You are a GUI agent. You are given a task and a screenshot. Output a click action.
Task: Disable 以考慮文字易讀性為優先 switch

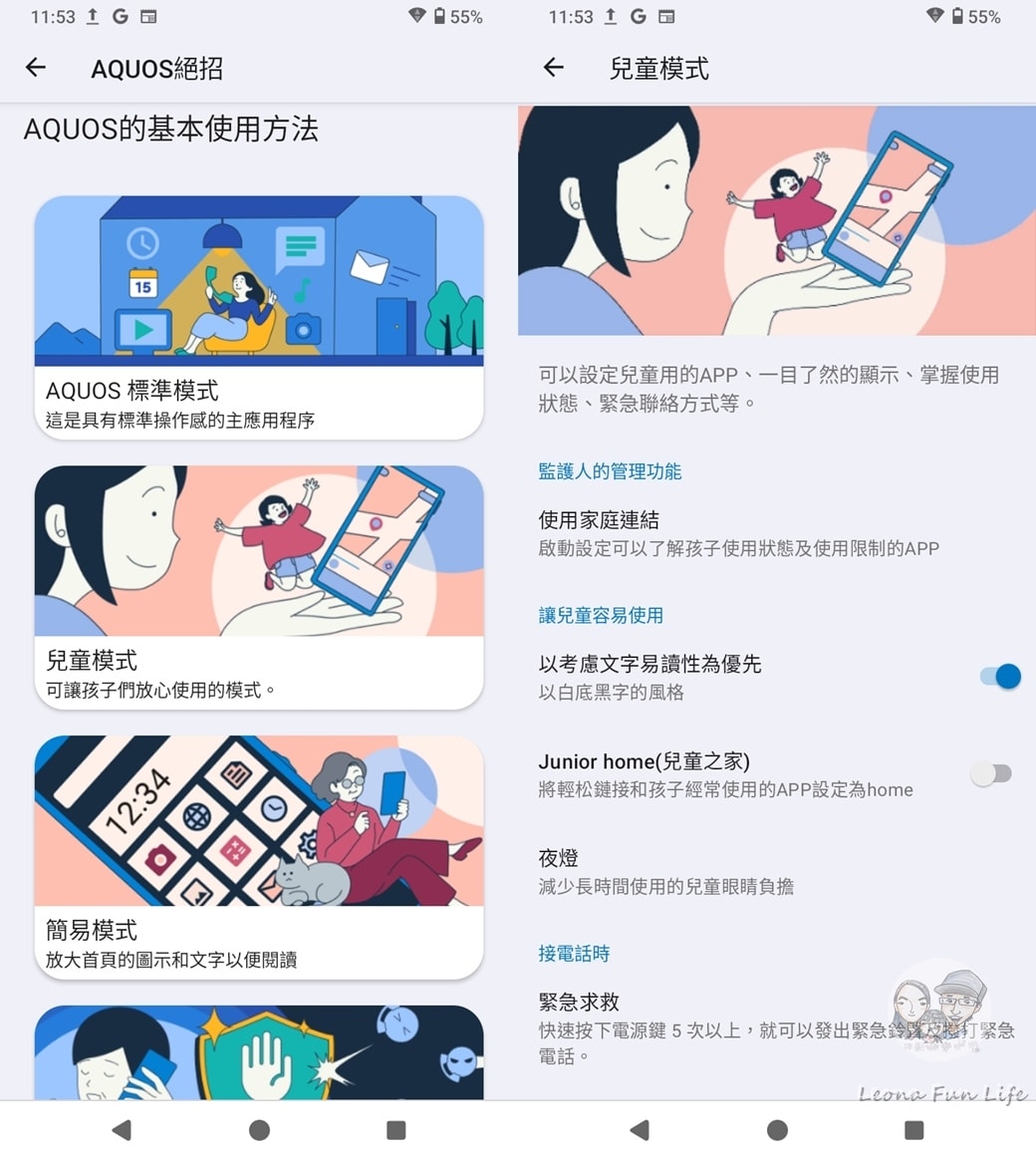[999, 677]
